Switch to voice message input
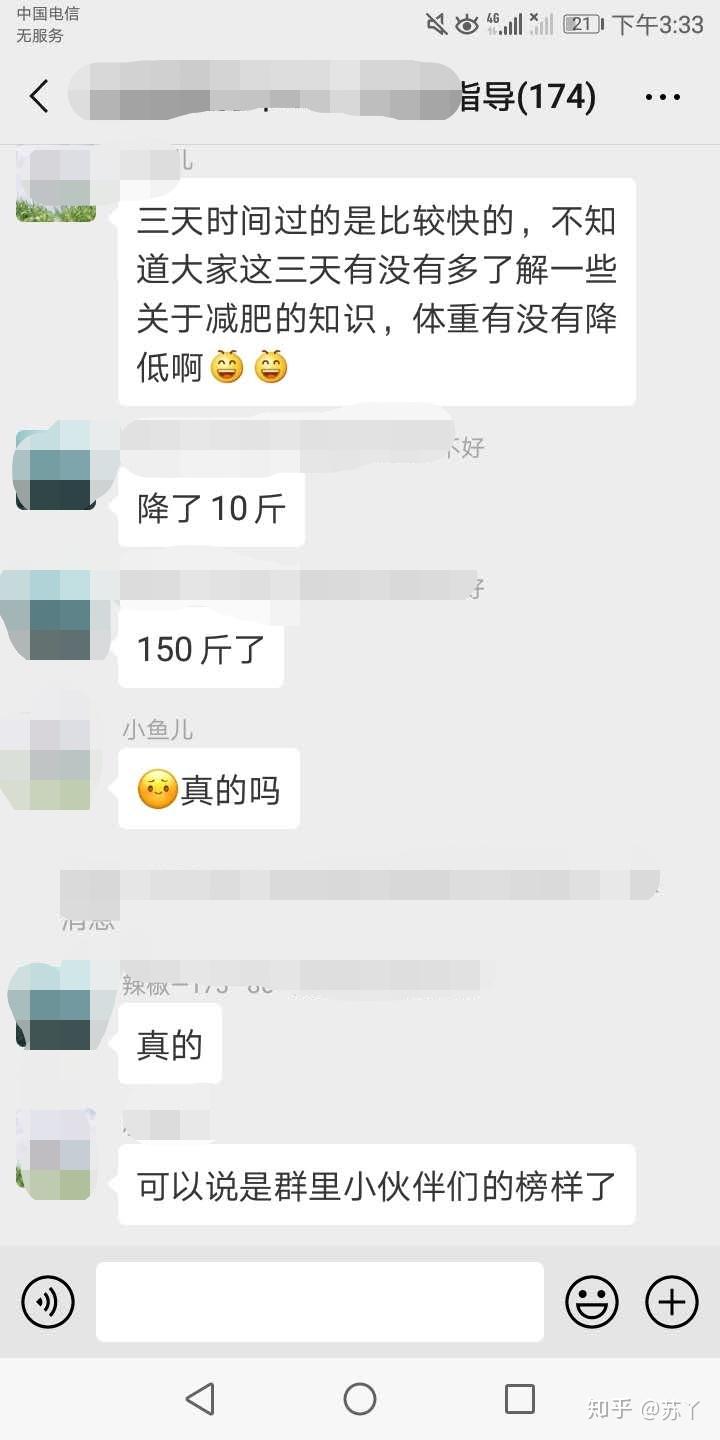720x1440 pixels. (48, 1302)
